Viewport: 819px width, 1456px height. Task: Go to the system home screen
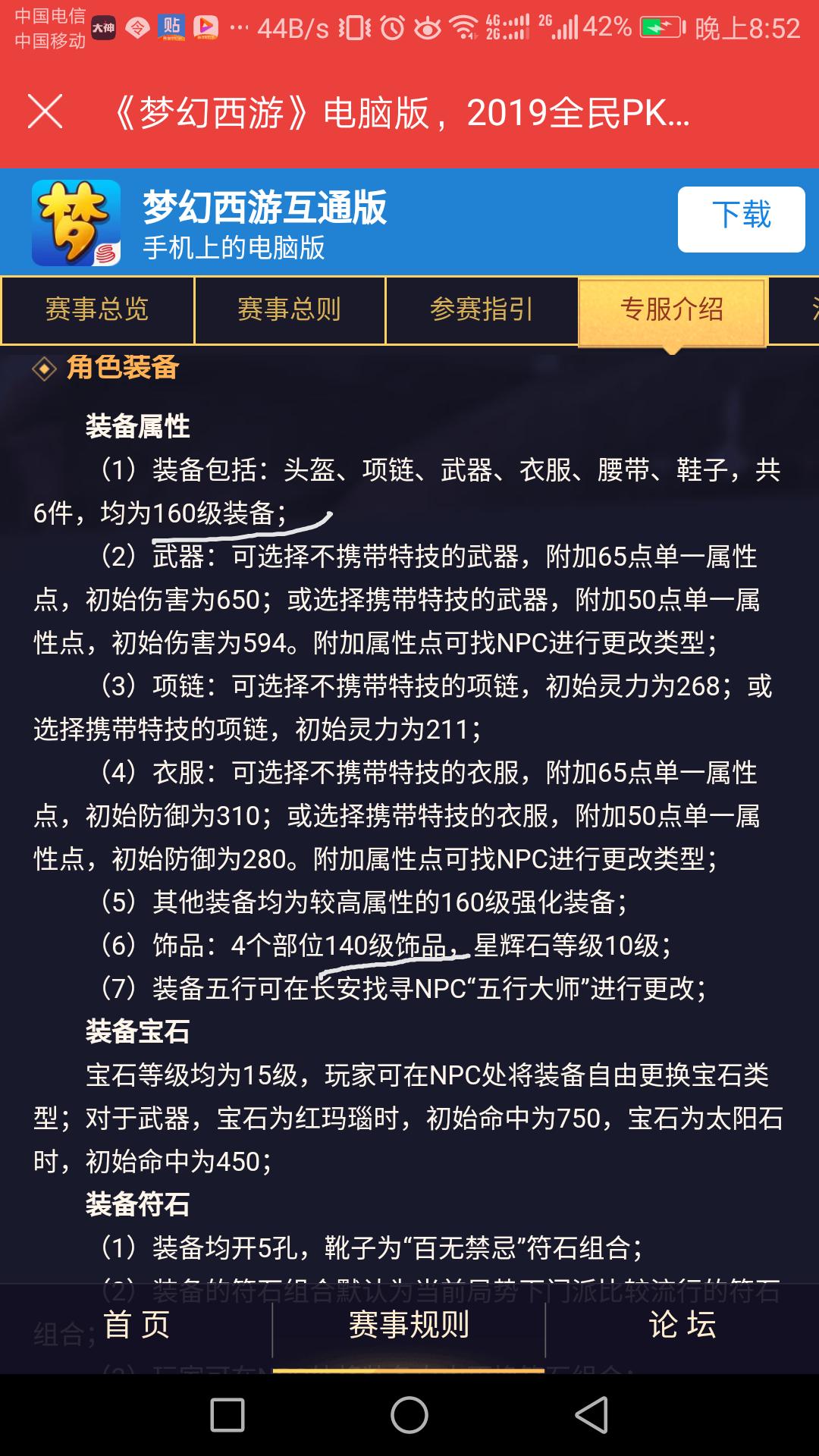pos(409,1415)
